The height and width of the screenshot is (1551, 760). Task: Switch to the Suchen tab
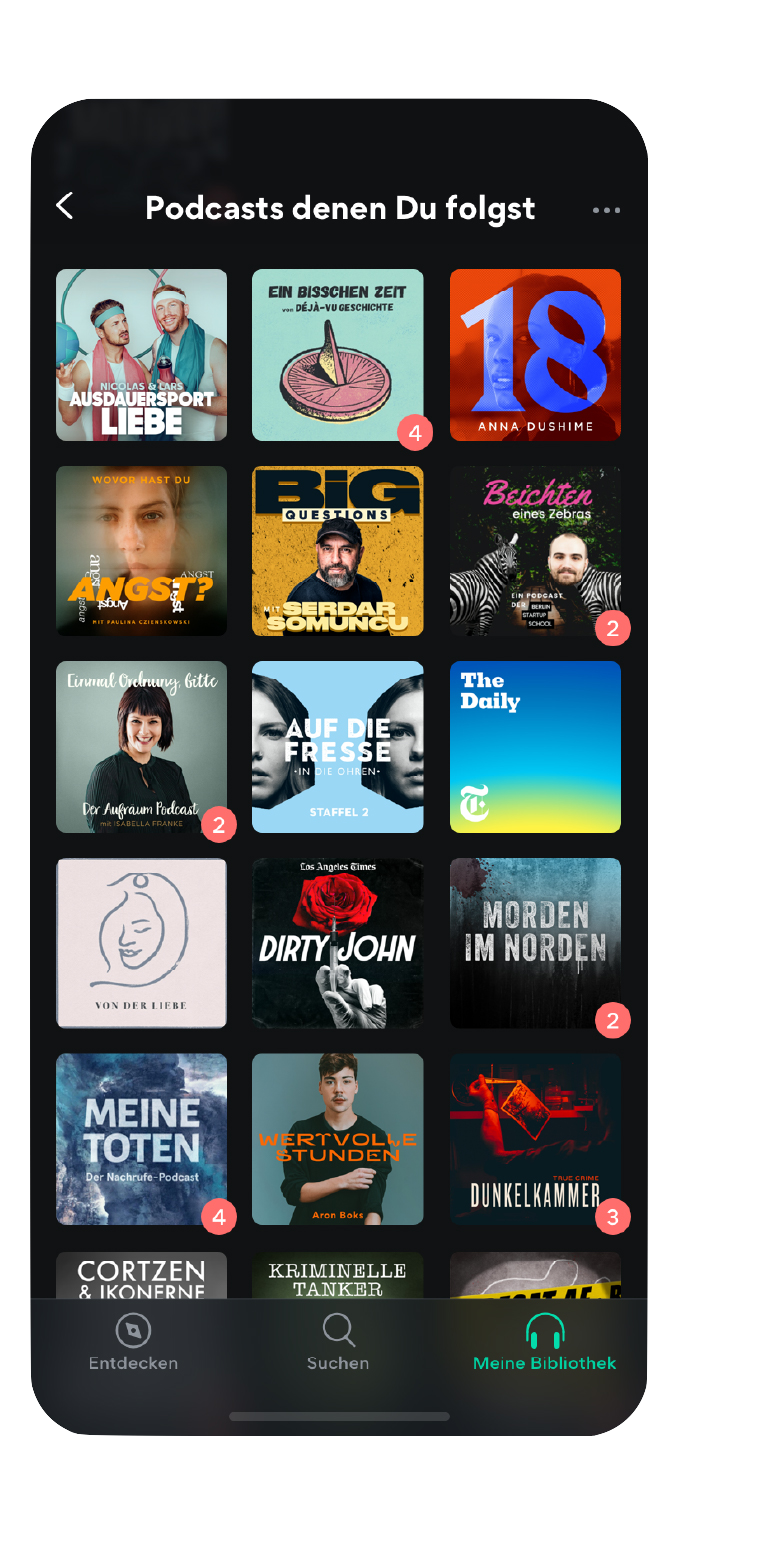click(x=338, y=1345)
